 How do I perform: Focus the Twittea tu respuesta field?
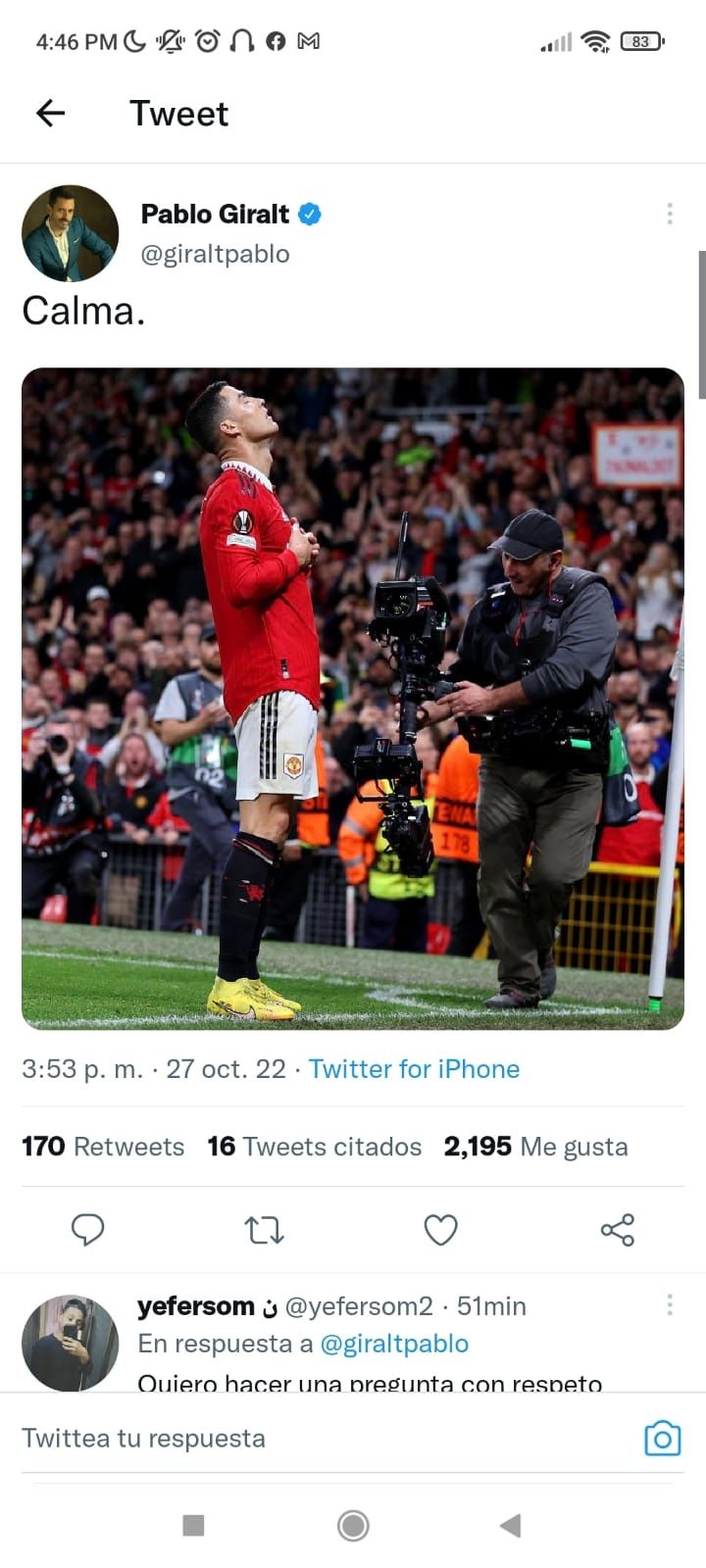(x=324, y=1438)
